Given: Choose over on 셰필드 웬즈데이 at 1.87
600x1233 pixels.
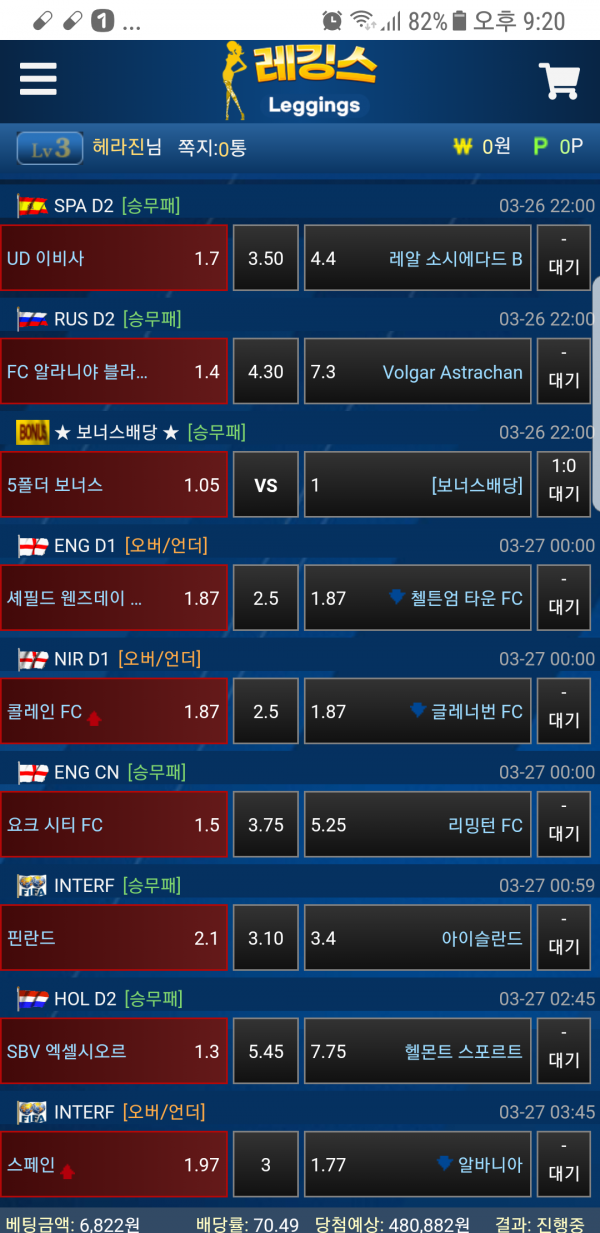Looking at the screenshot, I should coord(114,598).
